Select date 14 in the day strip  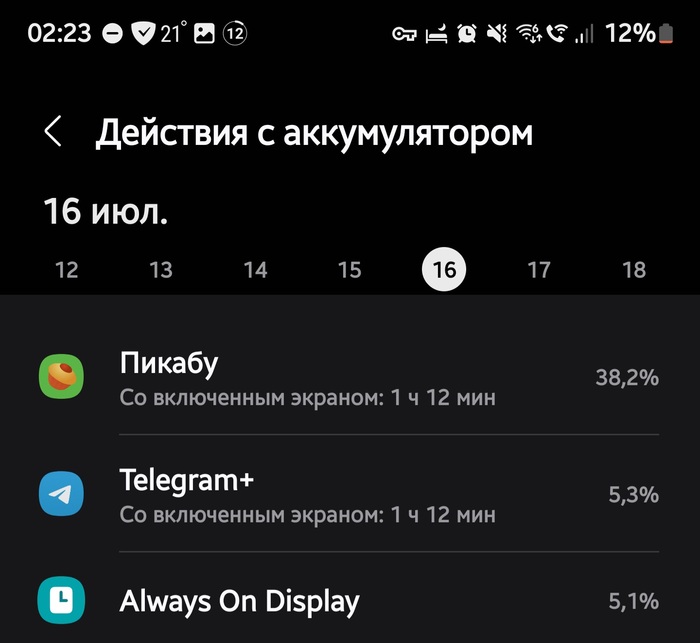coord(255,270)
